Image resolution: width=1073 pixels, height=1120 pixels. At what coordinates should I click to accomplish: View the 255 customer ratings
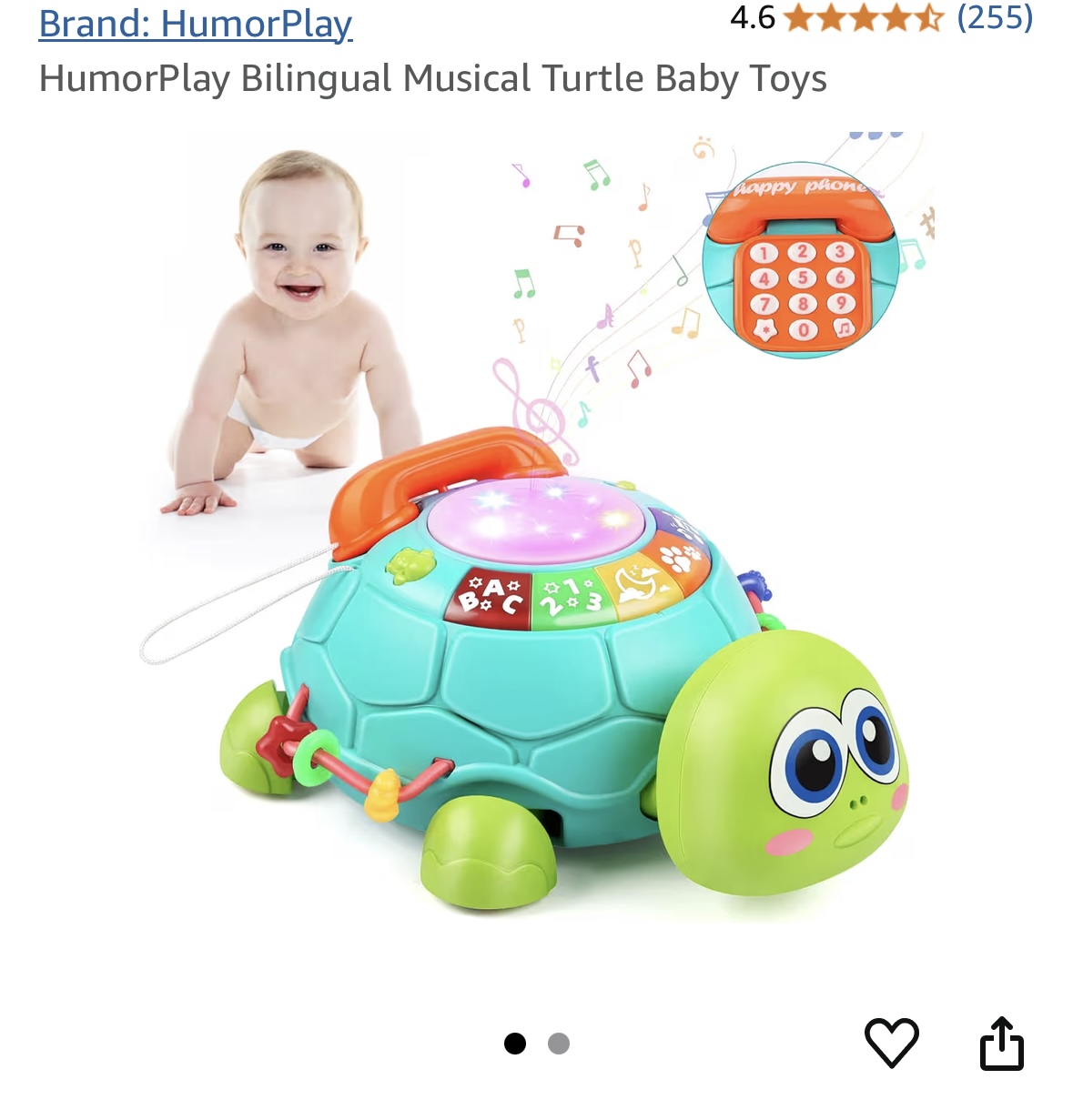click(995, 17)
